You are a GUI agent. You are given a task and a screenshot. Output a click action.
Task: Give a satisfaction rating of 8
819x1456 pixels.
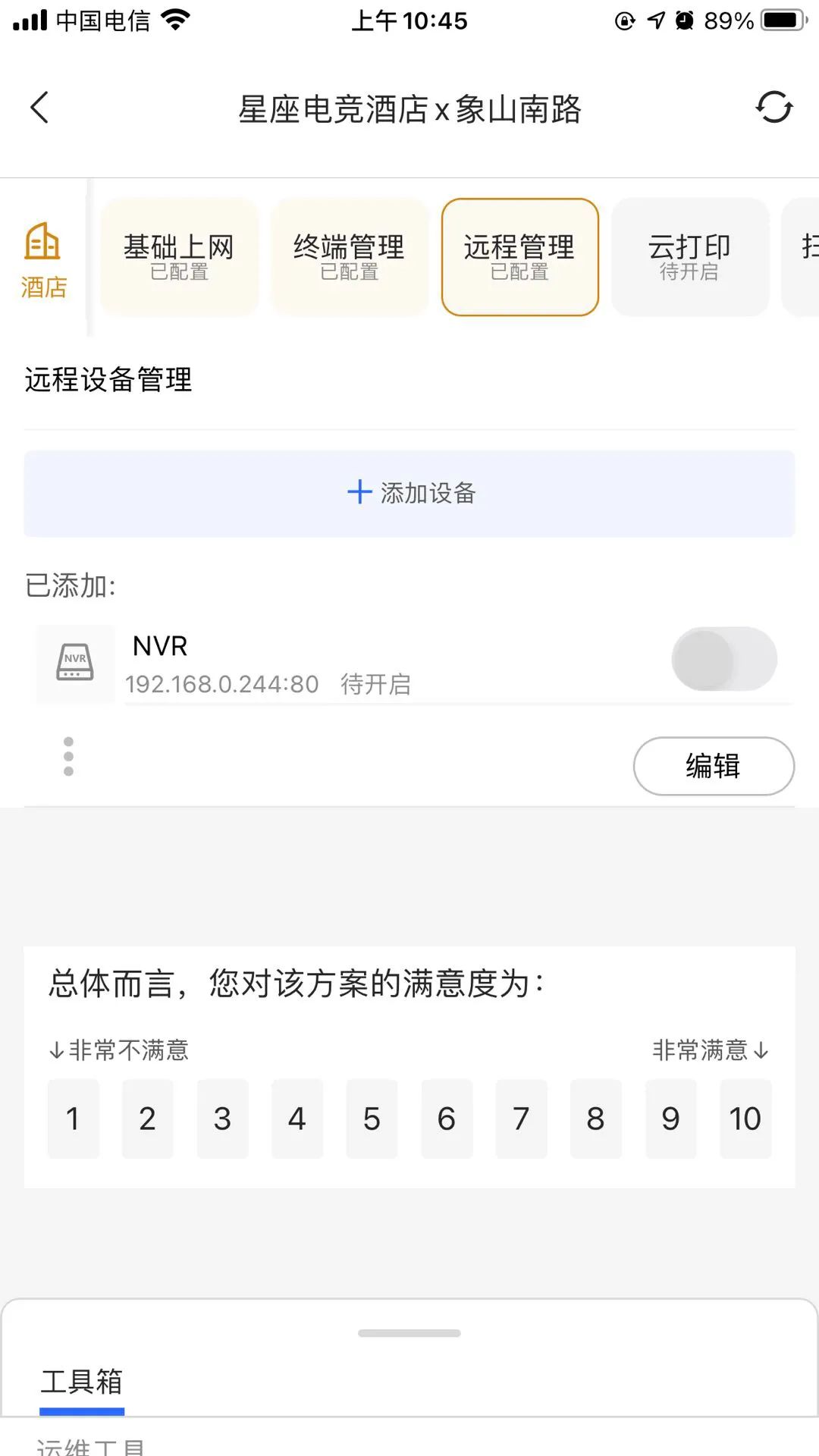point(595,1119)
